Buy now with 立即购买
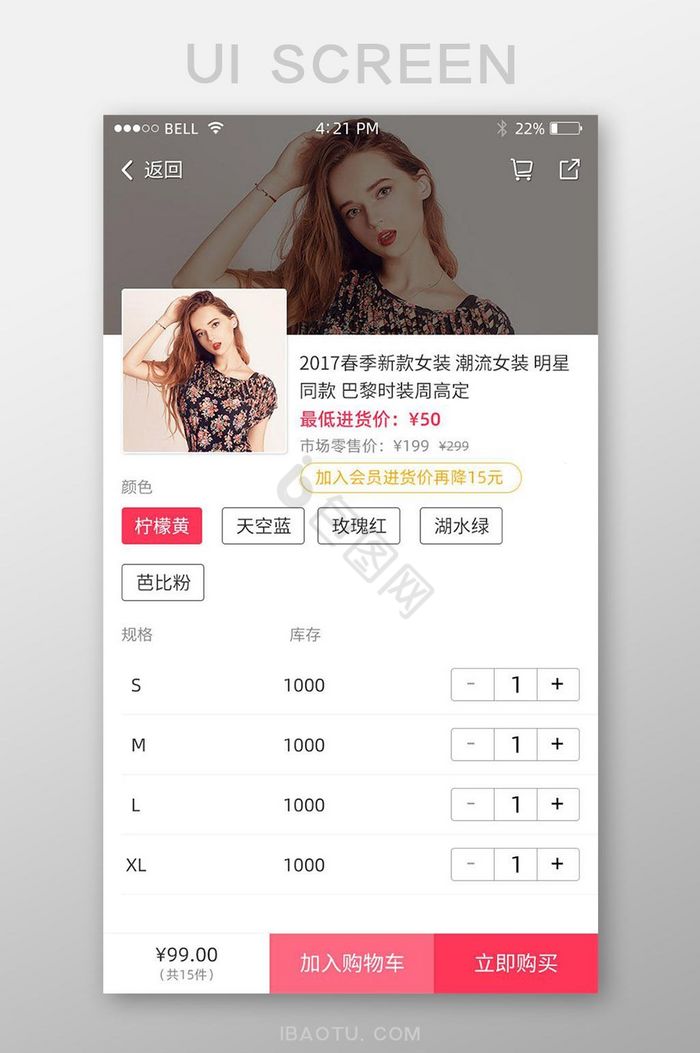Screen dimensions: 700x1053 coord(516,963)
